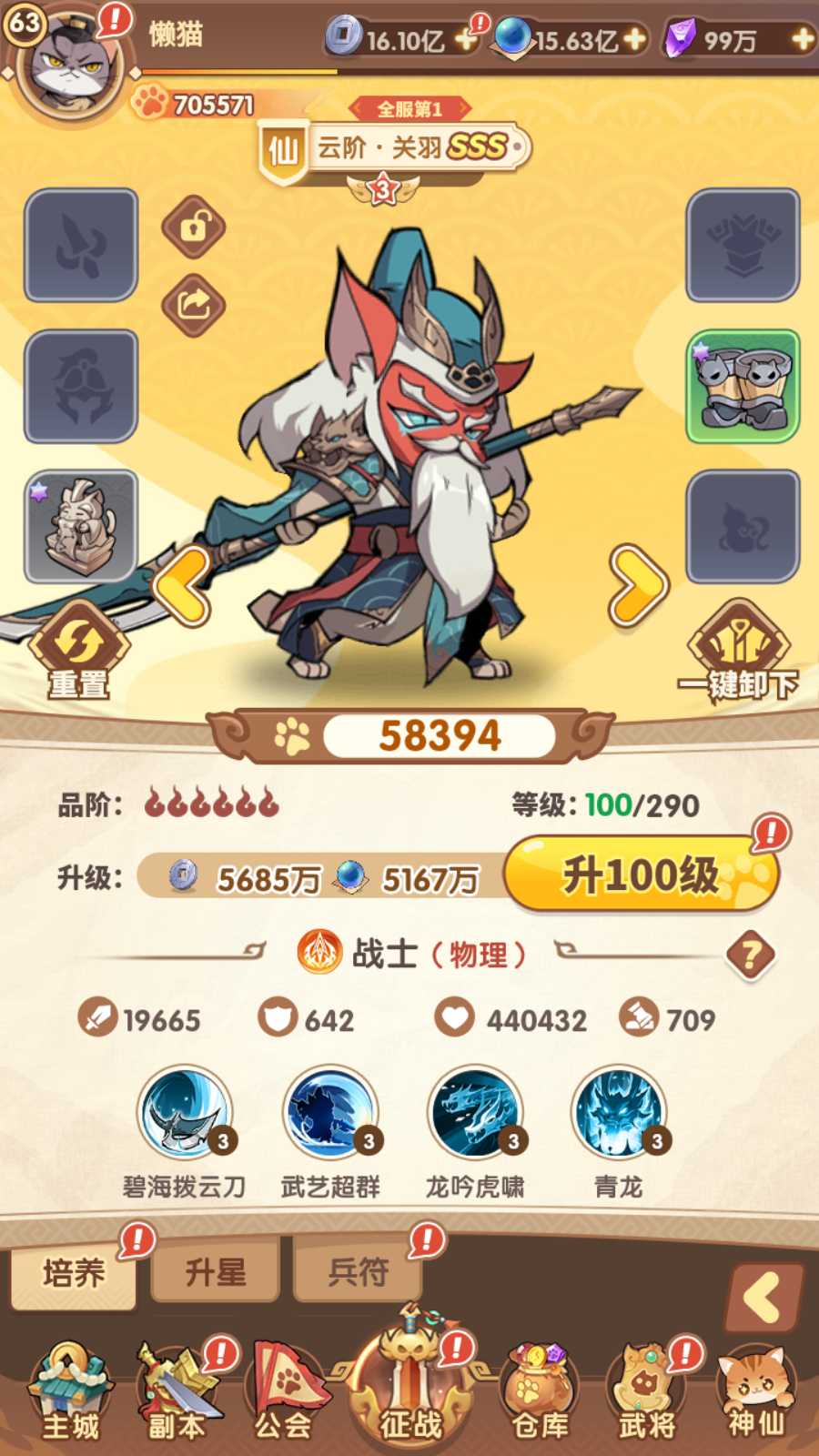
Task: Toggle the hero lock icon
Action: pos(194,227)
